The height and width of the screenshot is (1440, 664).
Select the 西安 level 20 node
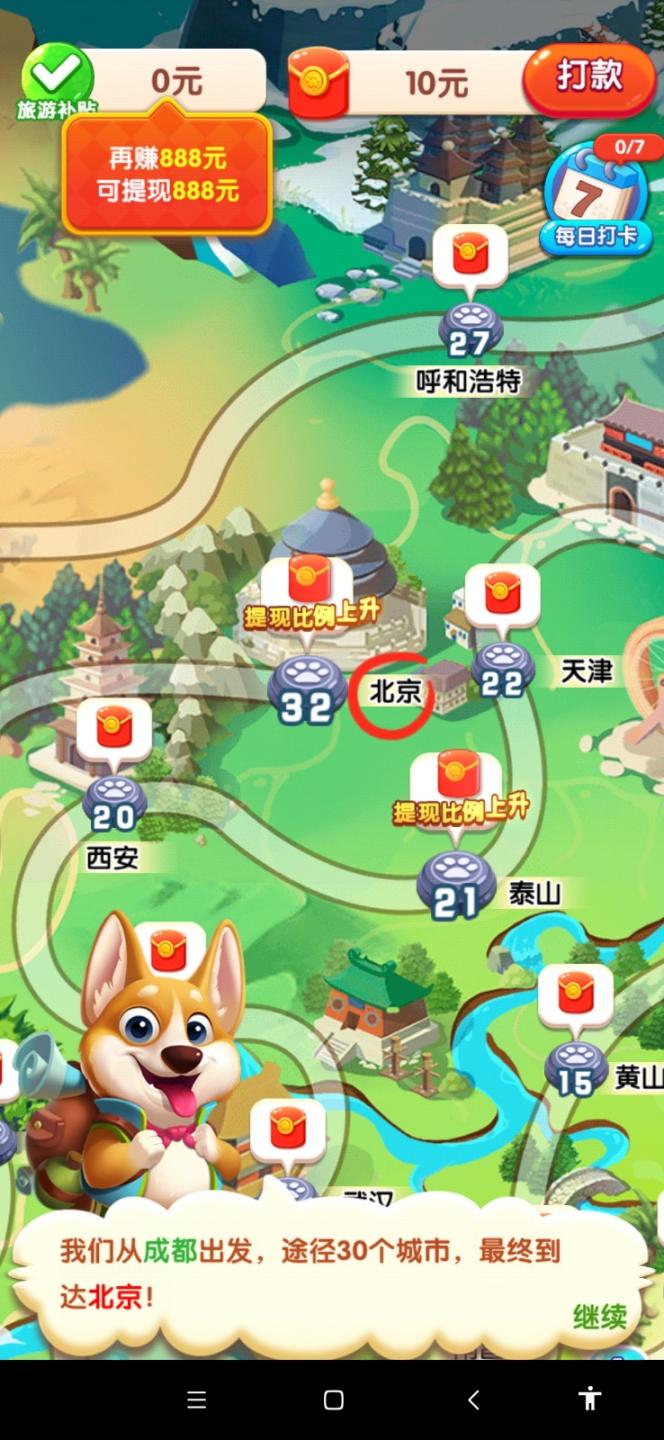114,805
